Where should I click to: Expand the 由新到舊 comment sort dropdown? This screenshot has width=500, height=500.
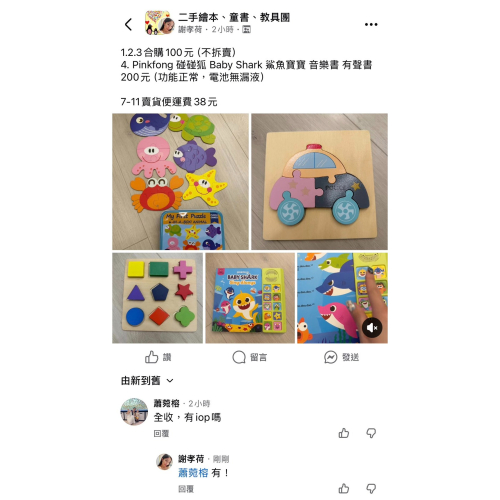pyautogui.click(x=147, y=380)
